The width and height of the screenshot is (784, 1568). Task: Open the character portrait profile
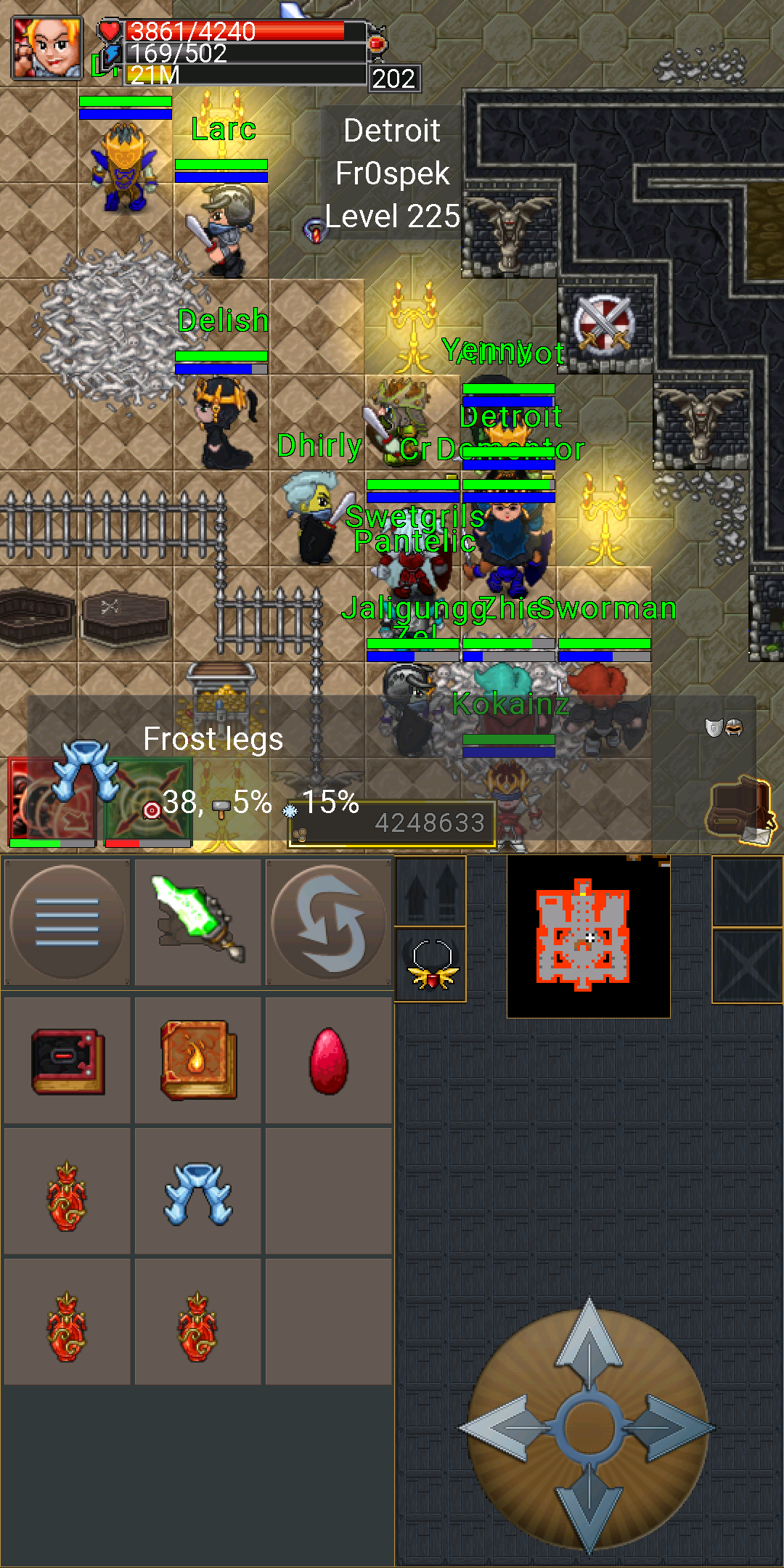click(x=46, y=48)
